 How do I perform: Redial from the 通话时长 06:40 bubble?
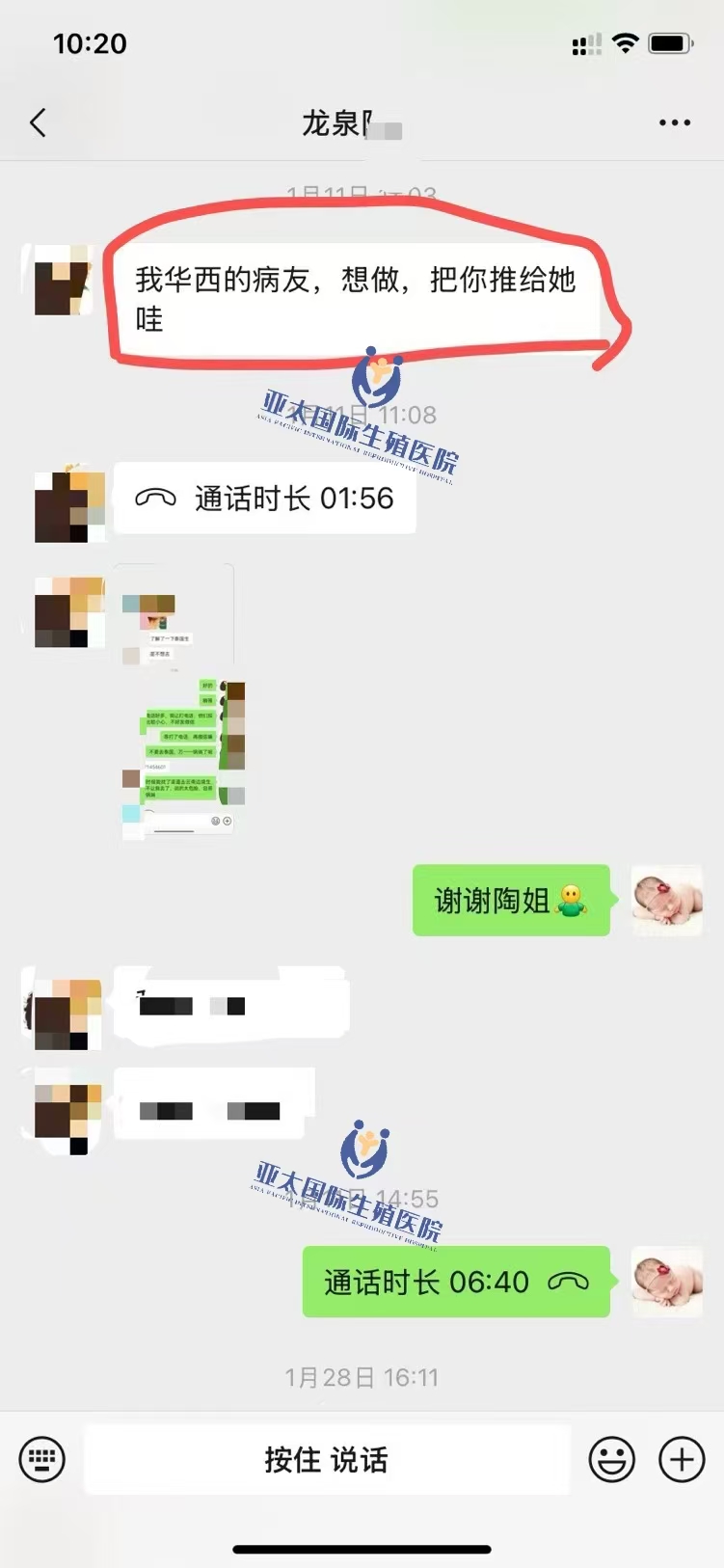456,1282
